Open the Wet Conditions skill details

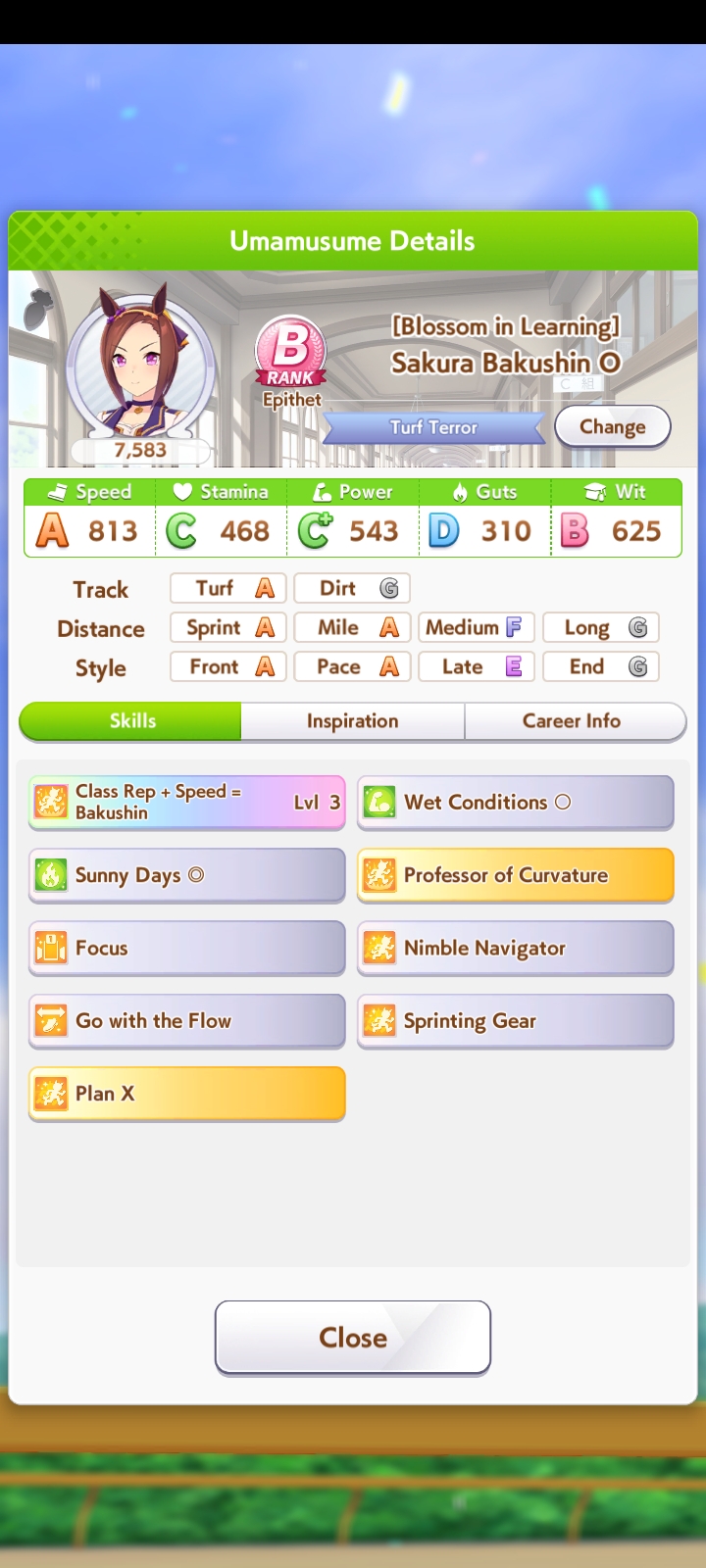[x=516, y=803]
